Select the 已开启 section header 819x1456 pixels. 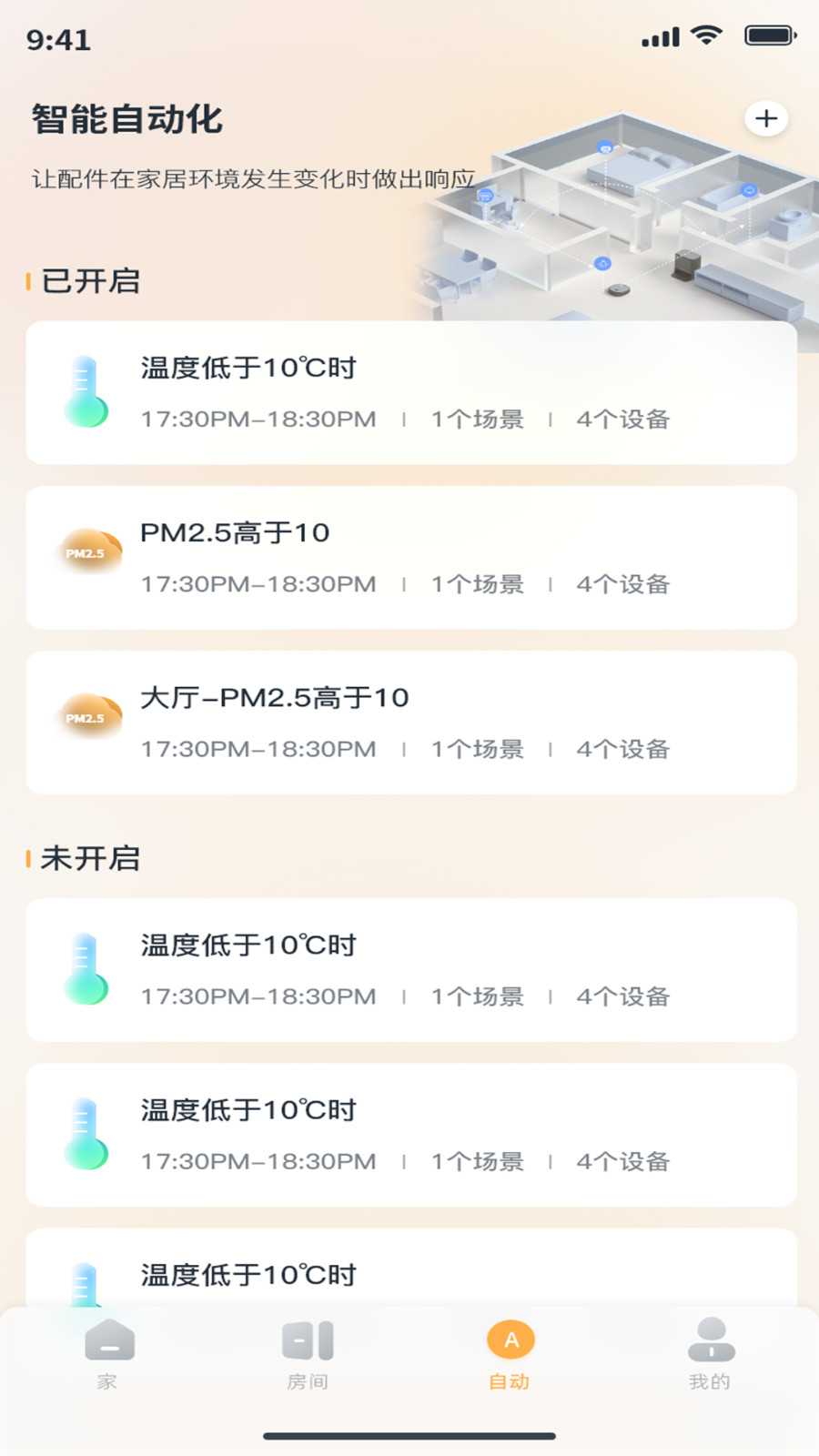point(88,282)
